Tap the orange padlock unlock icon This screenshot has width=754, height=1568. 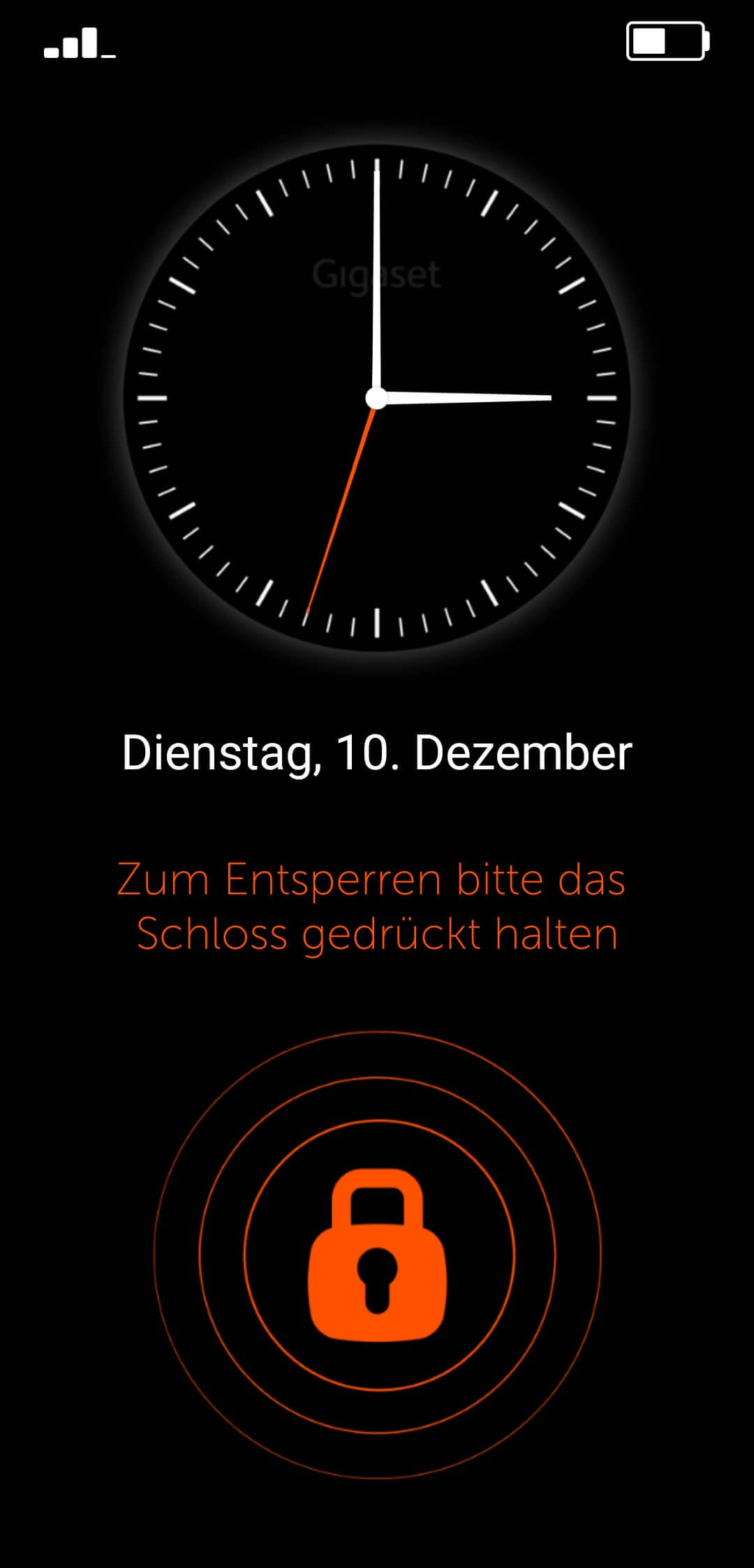click(378, 1255)
